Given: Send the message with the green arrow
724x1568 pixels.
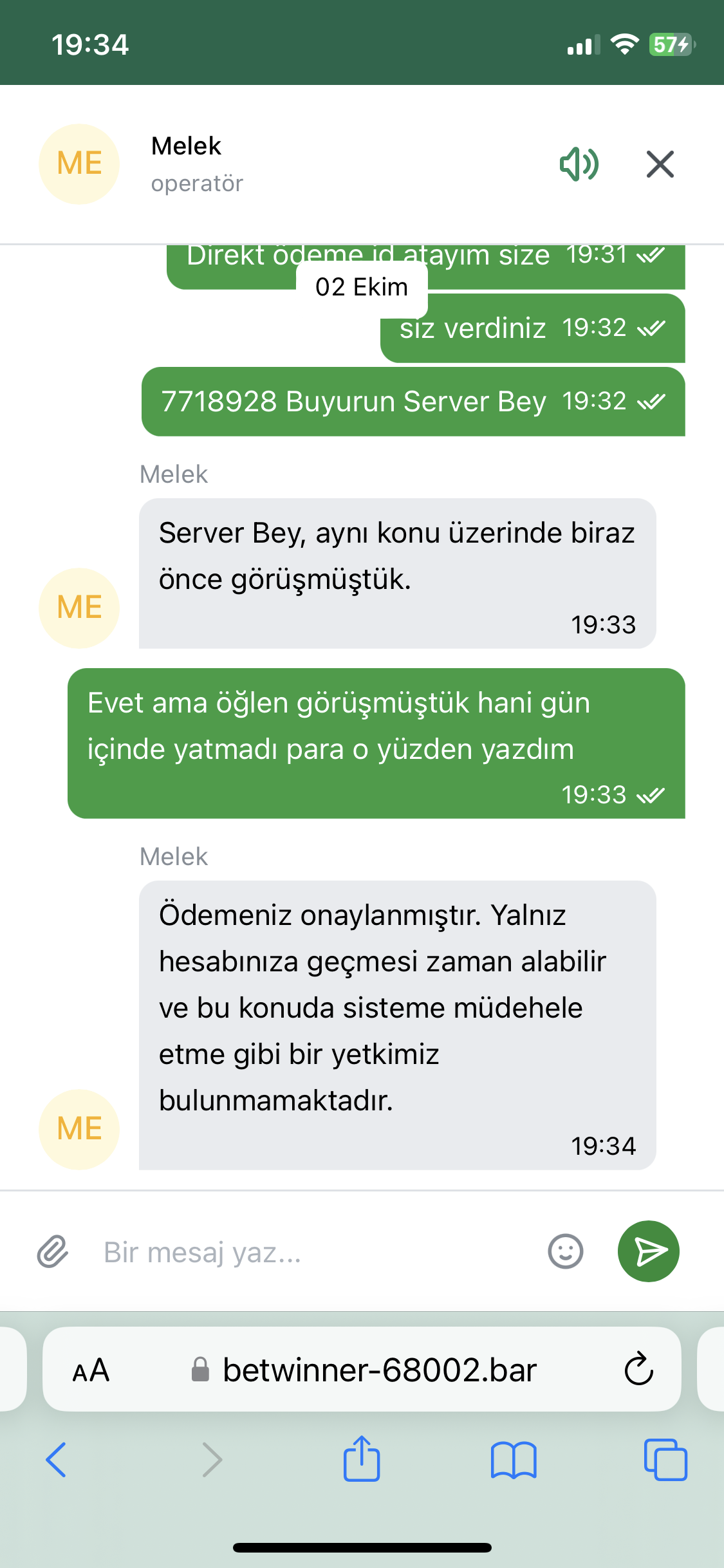Looking at the screenshot, I should (x=648, y=1251).
